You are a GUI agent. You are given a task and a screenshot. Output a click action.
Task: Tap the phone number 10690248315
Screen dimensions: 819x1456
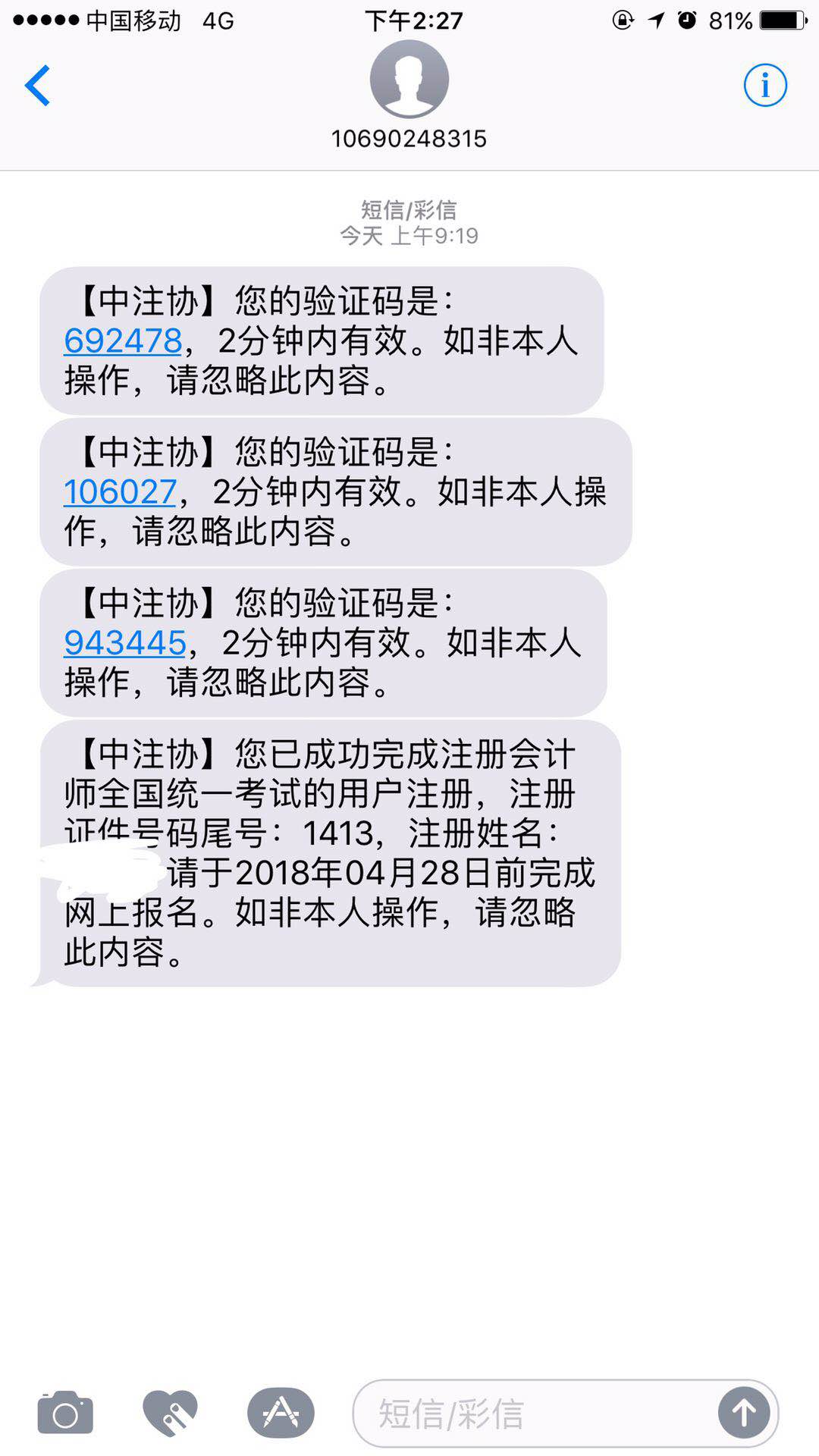point(409,139)
